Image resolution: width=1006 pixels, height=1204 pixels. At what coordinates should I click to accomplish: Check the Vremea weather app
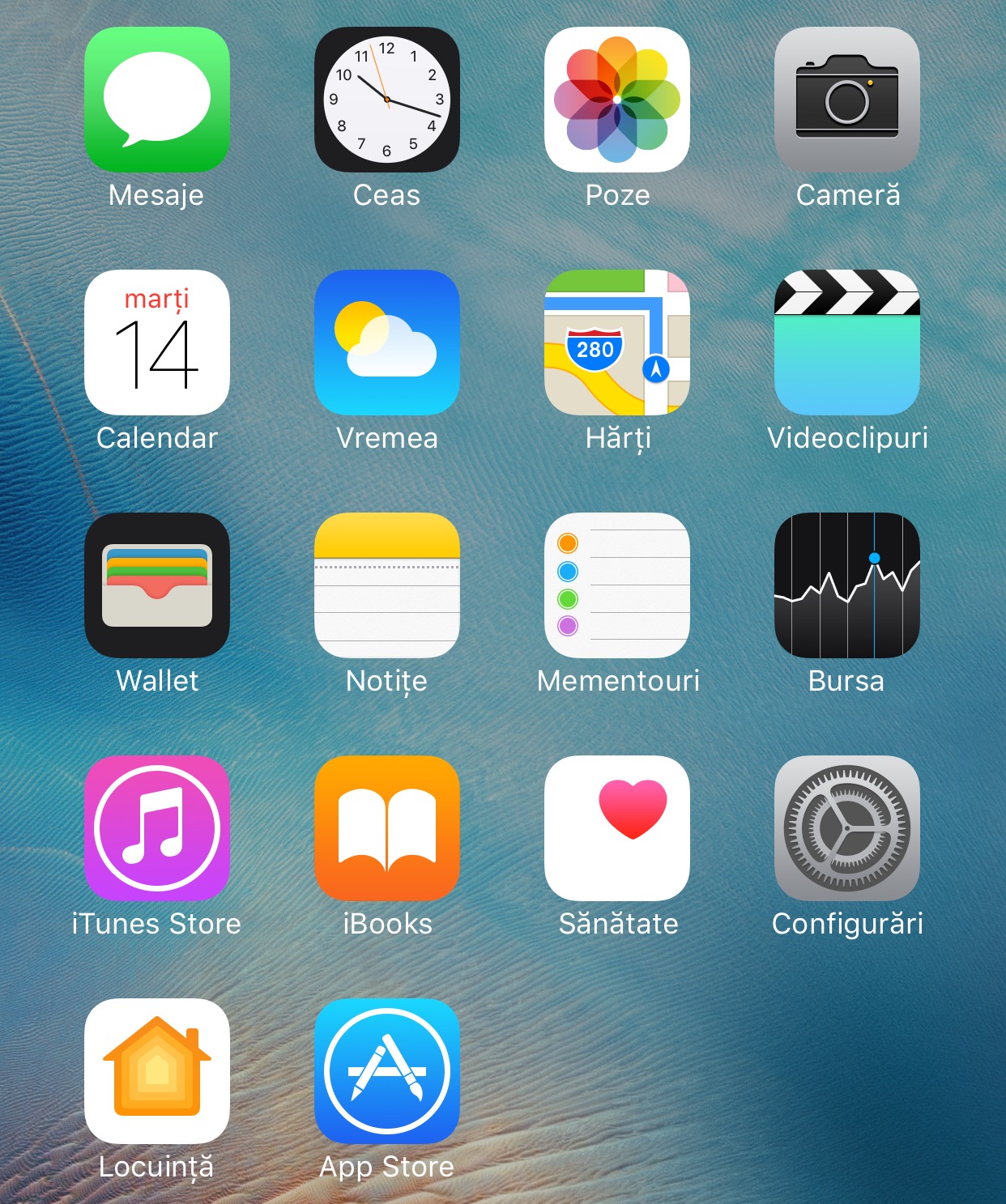point(387,342)
